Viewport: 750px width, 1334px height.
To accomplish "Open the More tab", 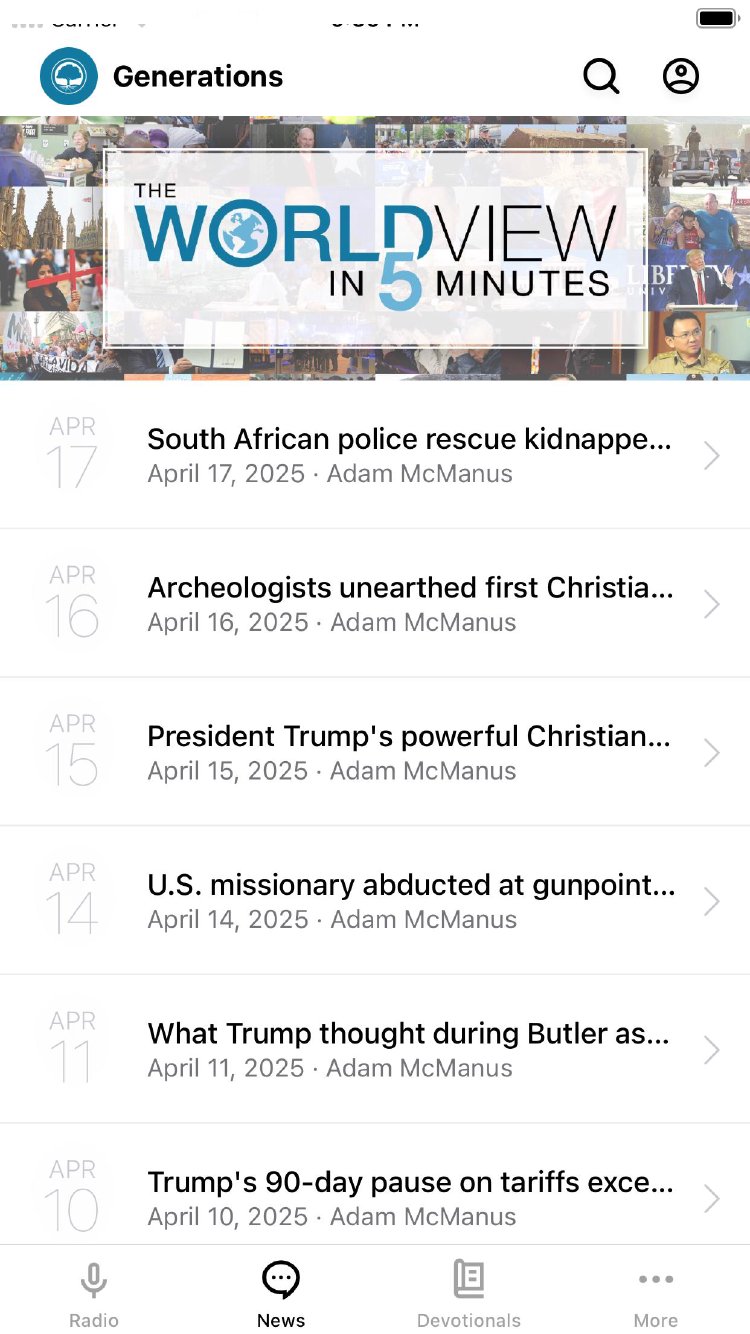I will click(x=656, y=1292).
